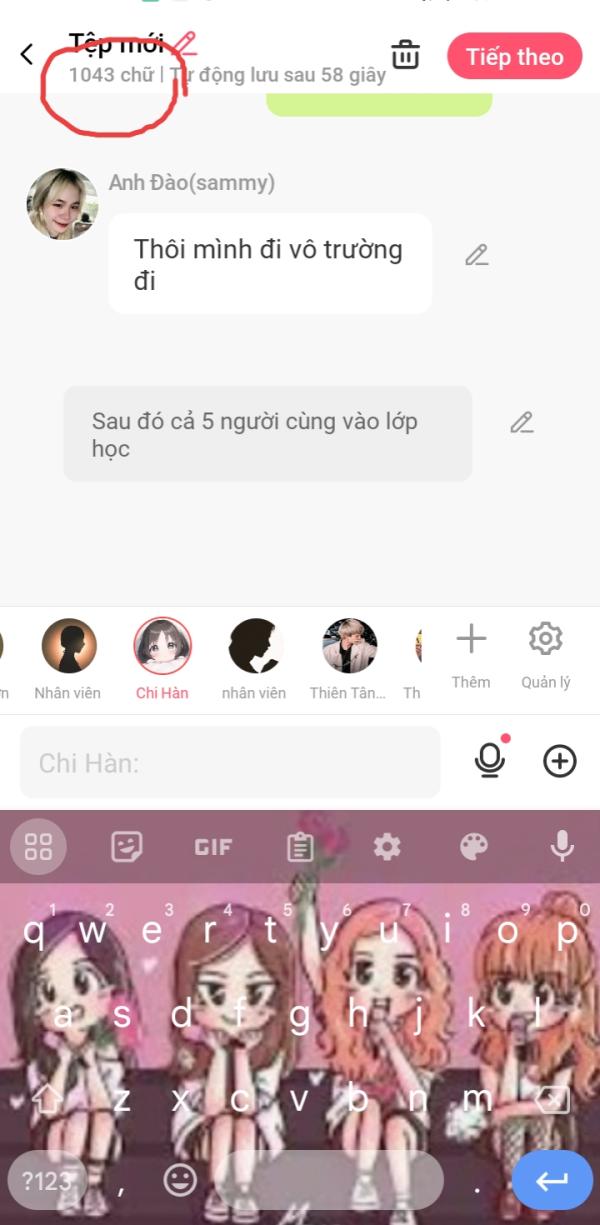Edit the message 'Thôi mình đi vô trường đi'
Screen dimensions: 600x1225
pos(477,255)
